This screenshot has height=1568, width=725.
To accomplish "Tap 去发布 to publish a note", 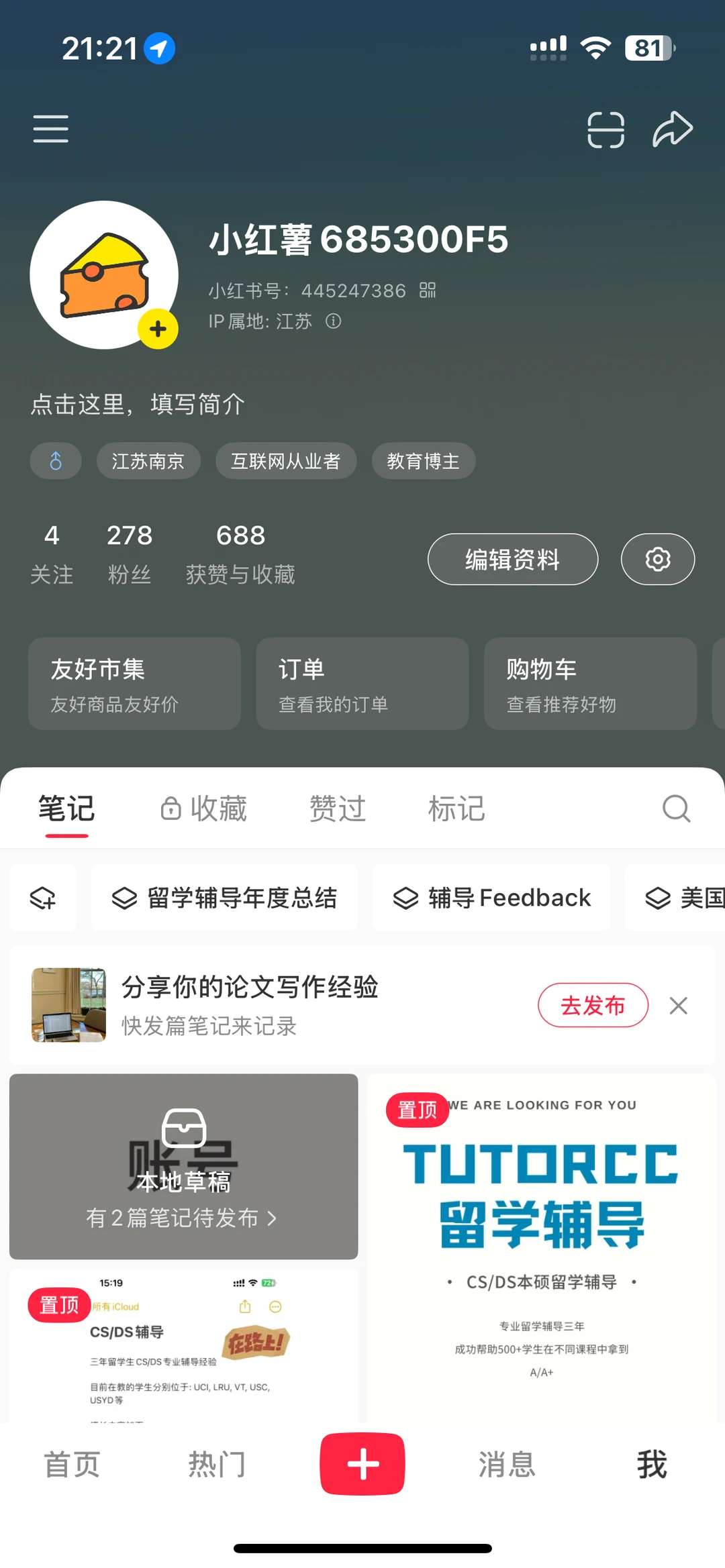I will point(593,1005).
